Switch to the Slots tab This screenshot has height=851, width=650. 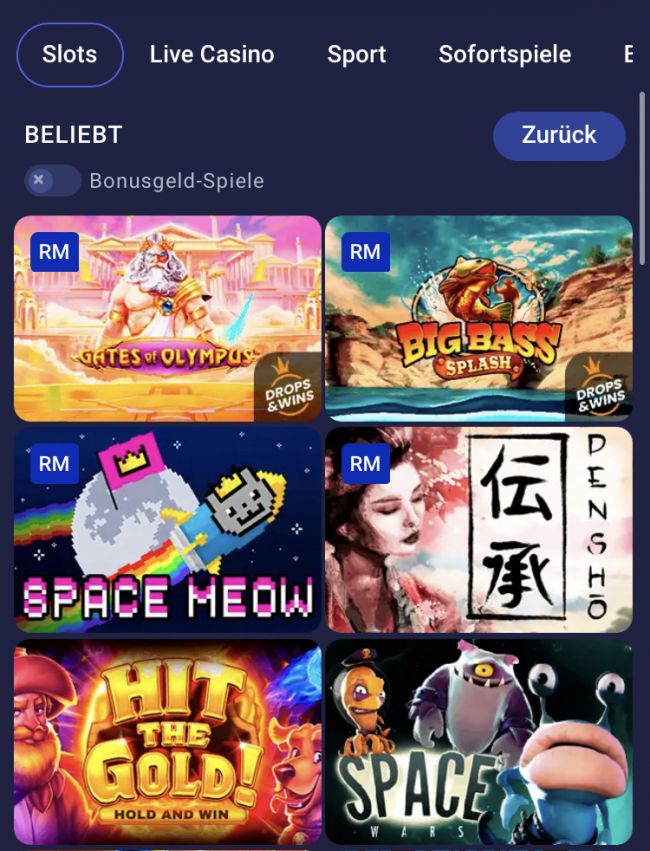(70, 54)
